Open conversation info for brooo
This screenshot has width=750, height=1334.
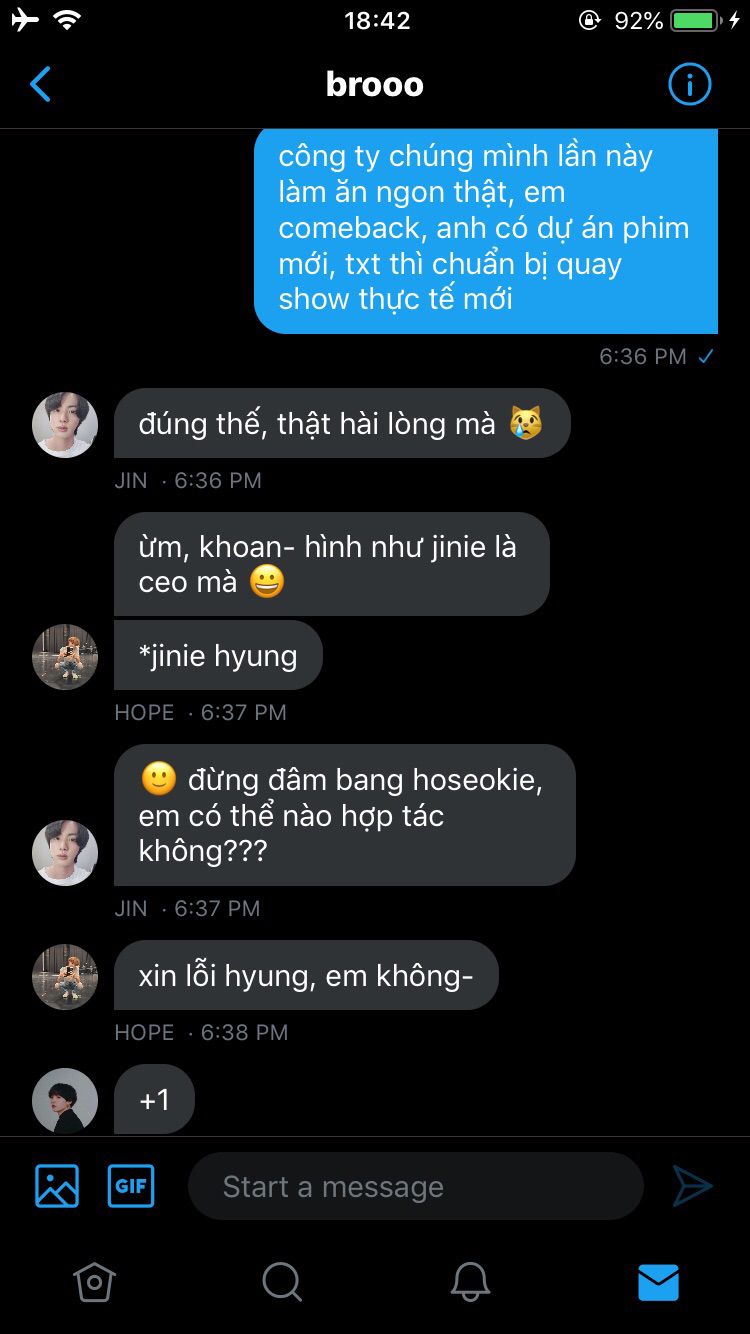[689, 85]
